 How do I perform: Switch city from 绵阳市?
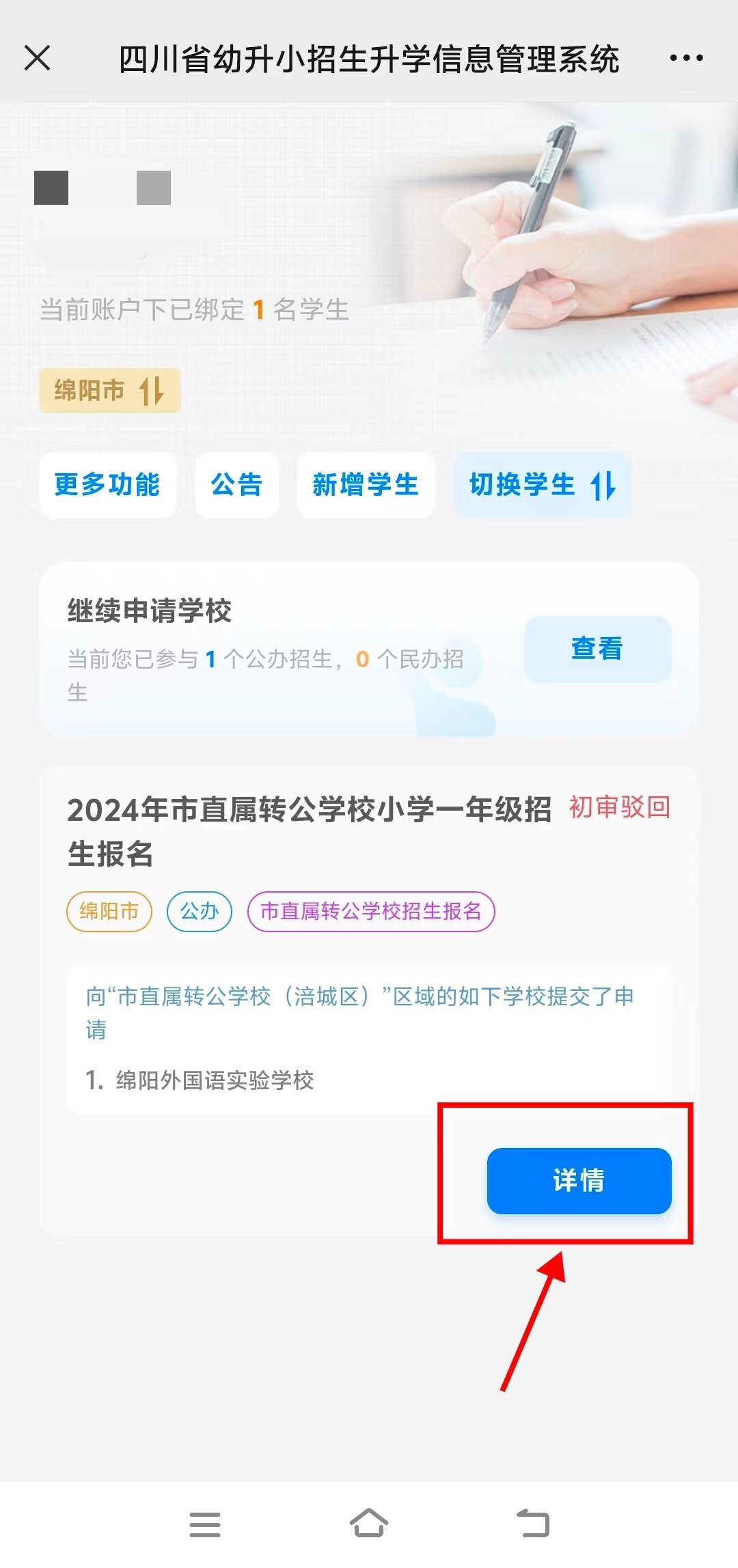(110, 391)
